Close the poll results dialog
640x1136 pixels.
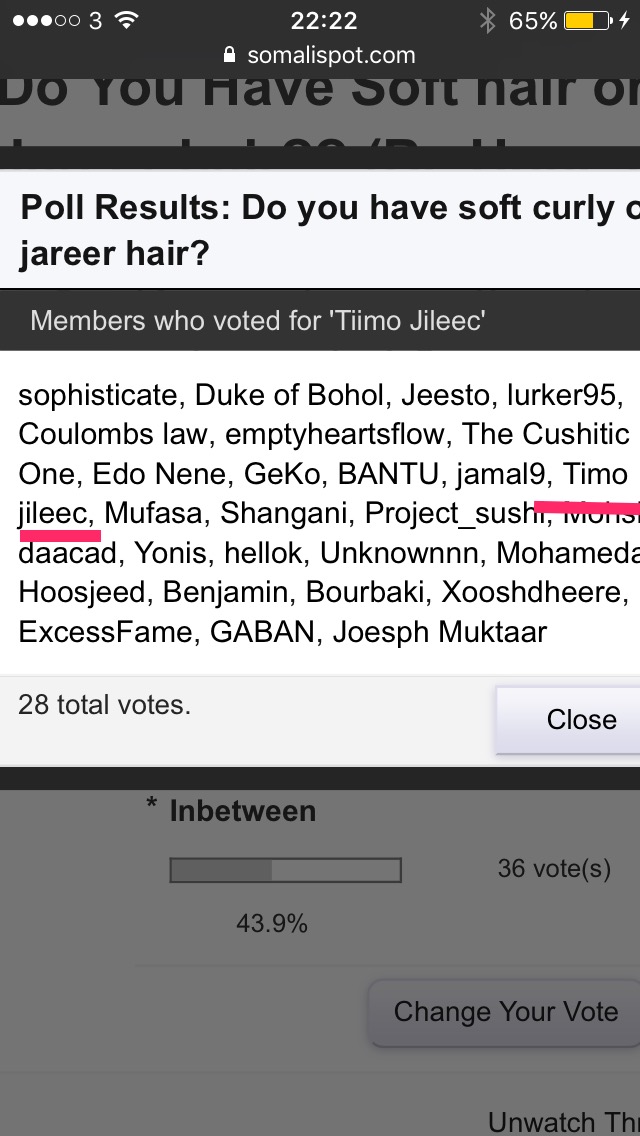568,720
